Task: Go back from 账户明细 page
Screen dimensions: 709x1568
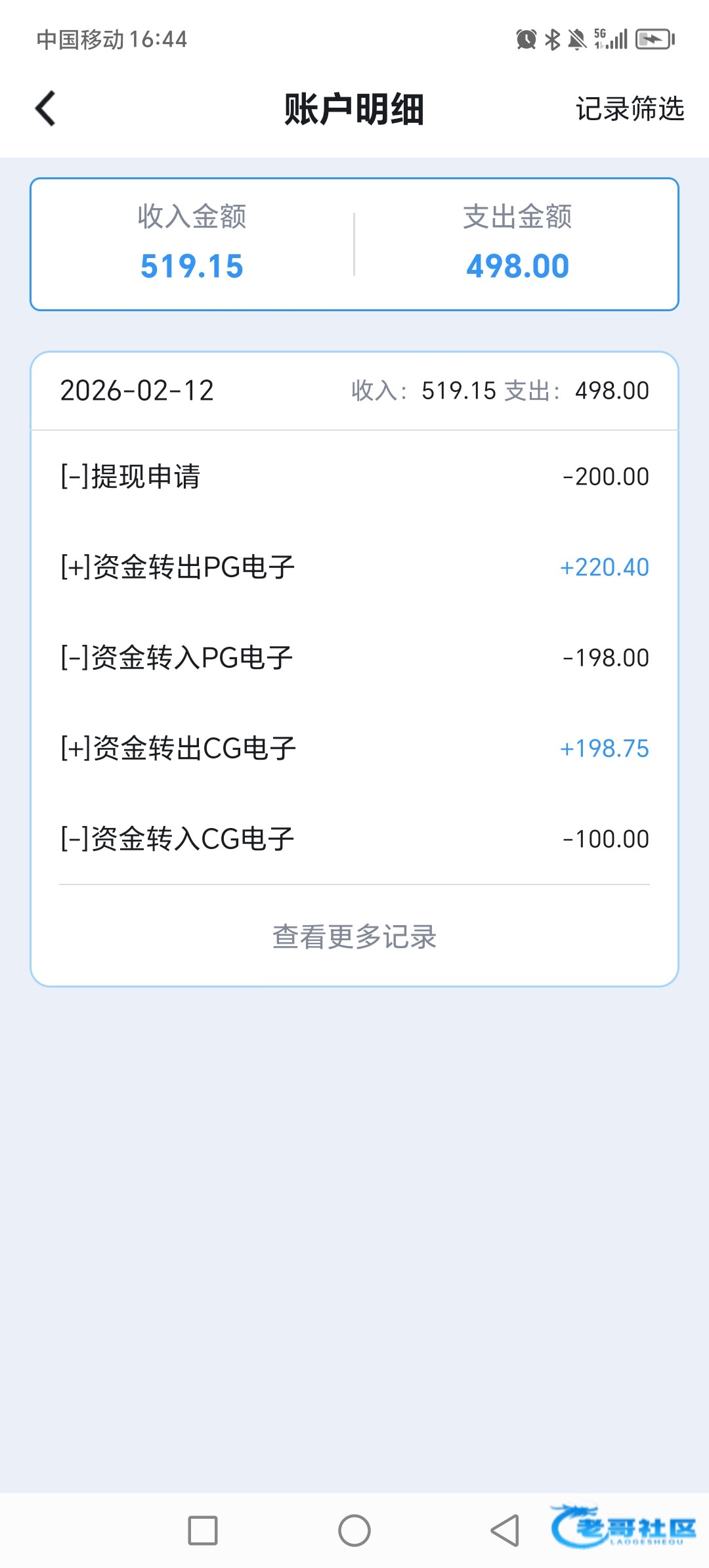Action: 45,108
